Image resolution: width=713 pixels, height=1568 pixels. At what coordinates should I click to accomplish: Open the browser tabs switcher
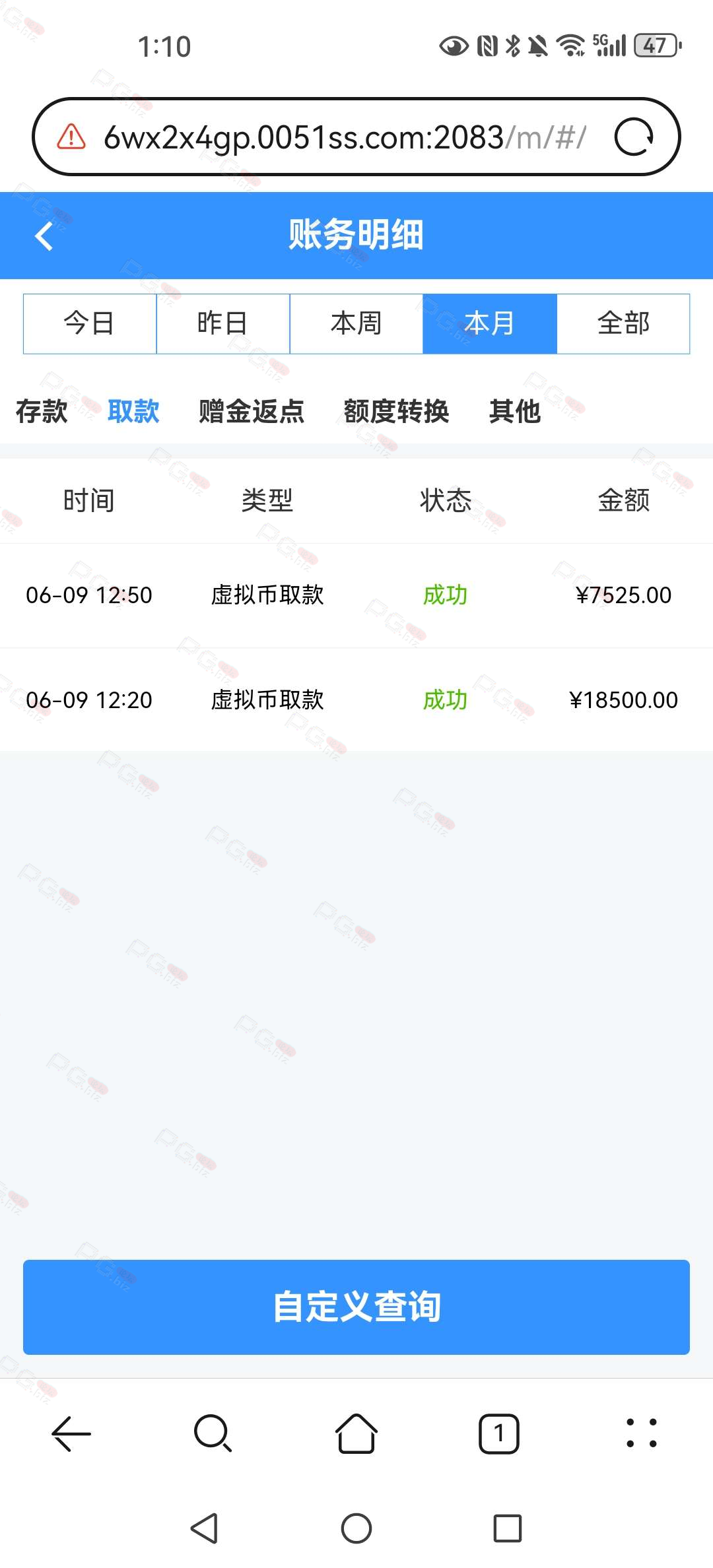(499, 1433)
